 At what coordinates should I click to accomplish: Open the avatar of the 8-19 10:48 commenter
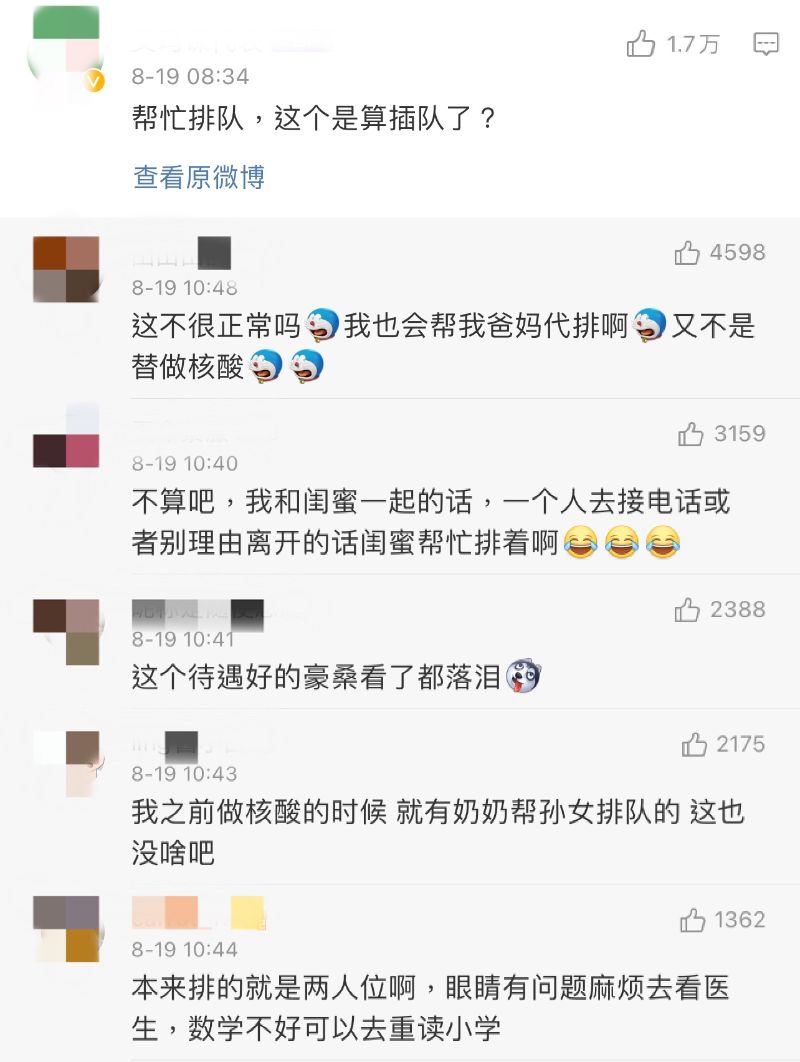(x=66, y=269)
